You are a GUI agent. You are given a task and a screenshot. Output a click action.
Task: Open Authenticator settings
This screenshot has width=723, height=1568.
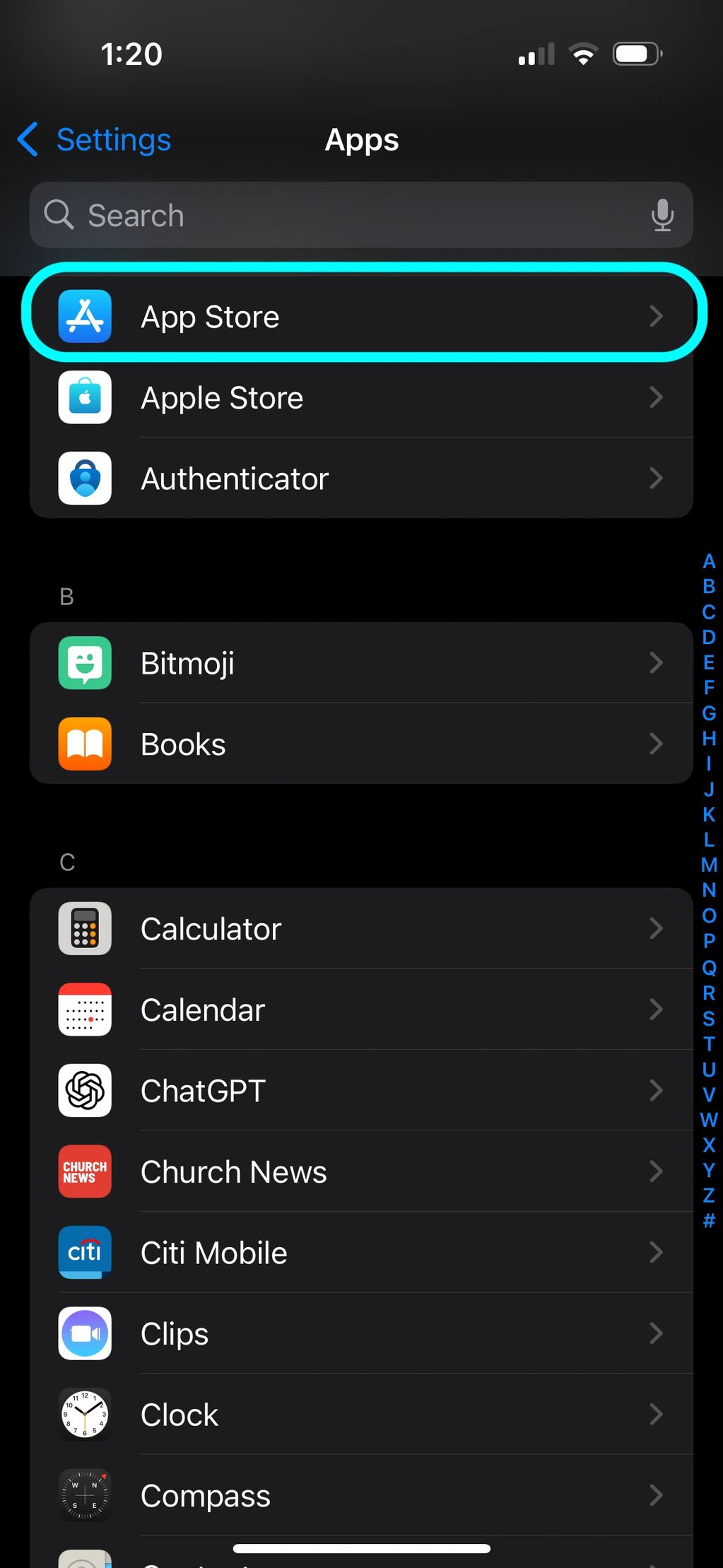[x=361, y=479]
